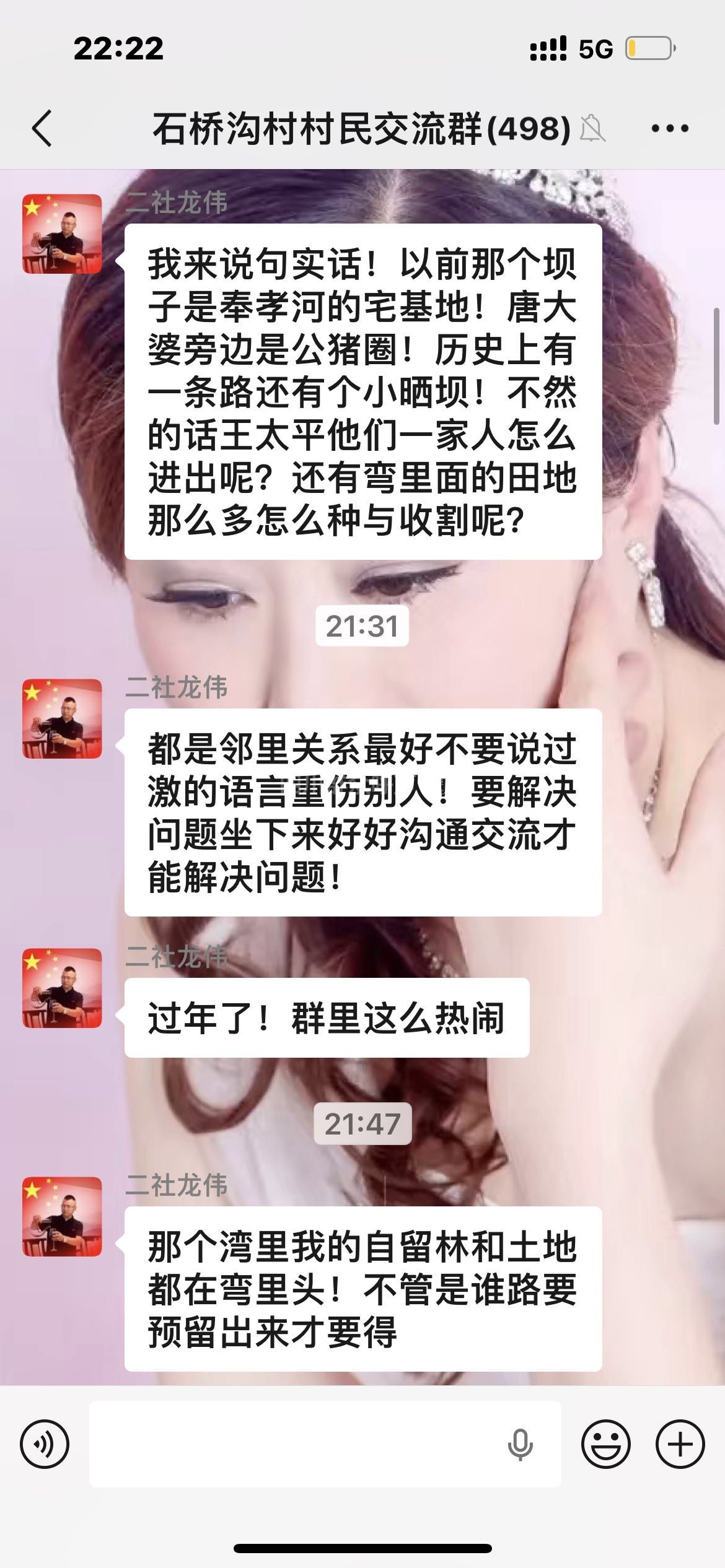Switch to voice message input
The height and width of the screenshot is (1568, 725).
click(x=45, y=1445)
